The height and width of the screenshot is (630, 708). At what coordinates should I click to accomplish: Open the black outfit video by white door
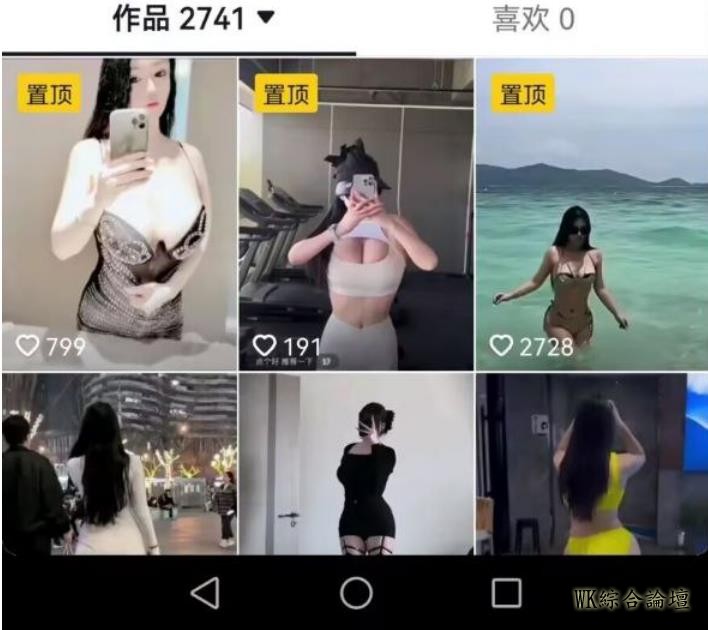click(355, 465)
